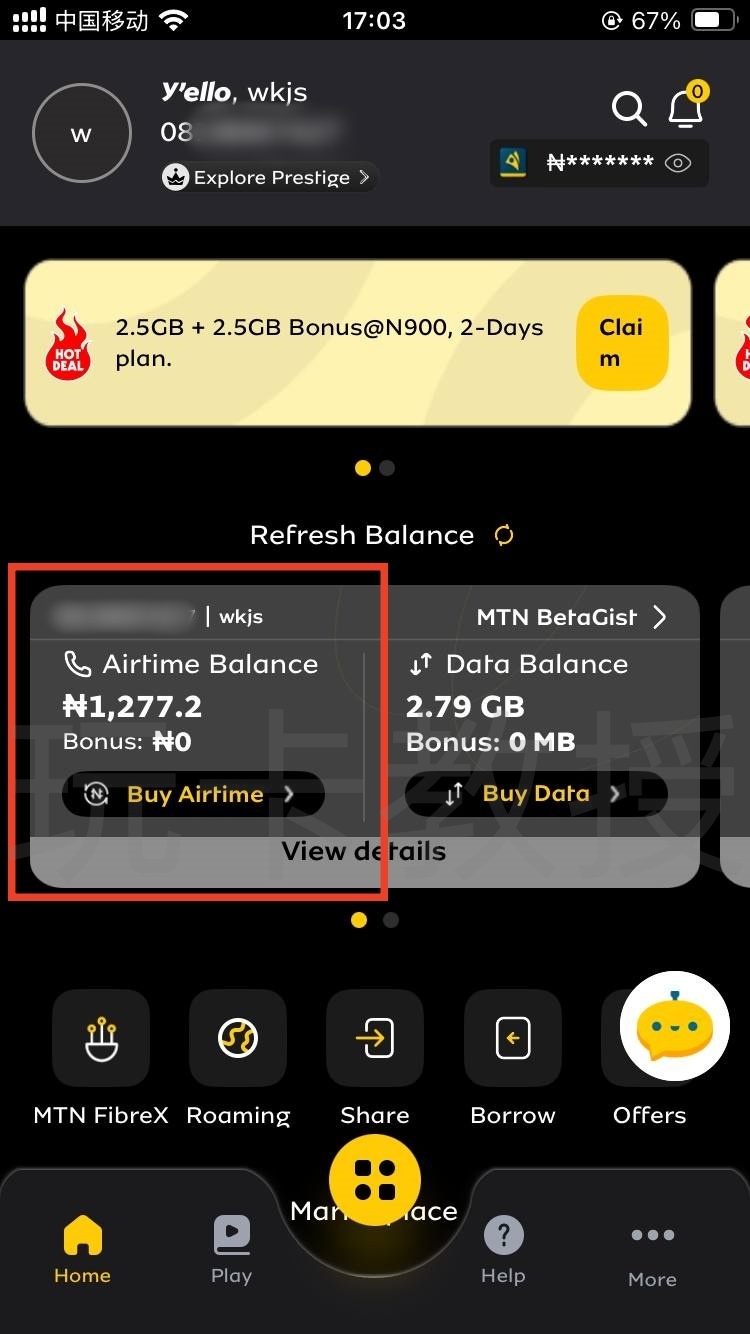This screenshot has height=1334, width=750.
Task: Tap the Share icon
Action: (374, 1037)
